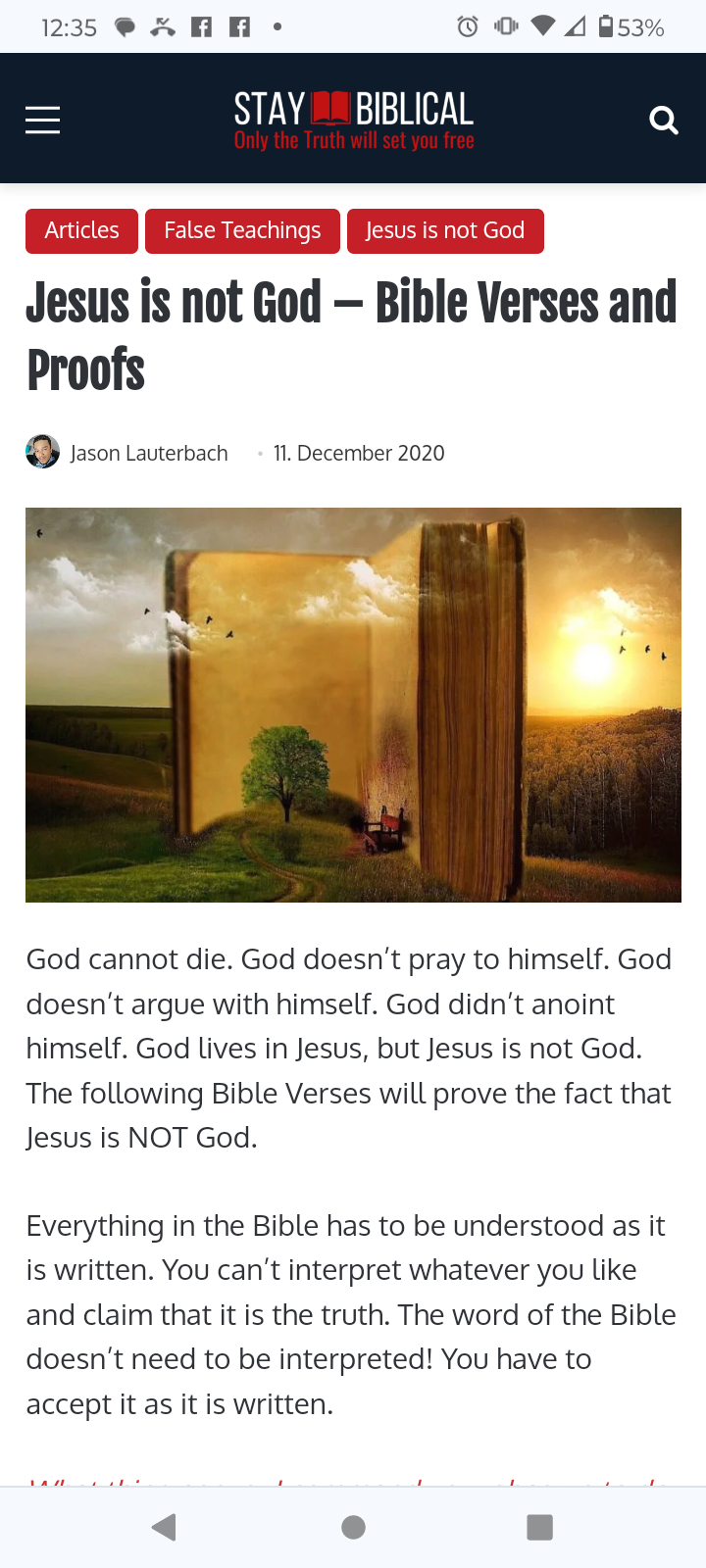
Task: Open the site search
Action: [664, 120]
